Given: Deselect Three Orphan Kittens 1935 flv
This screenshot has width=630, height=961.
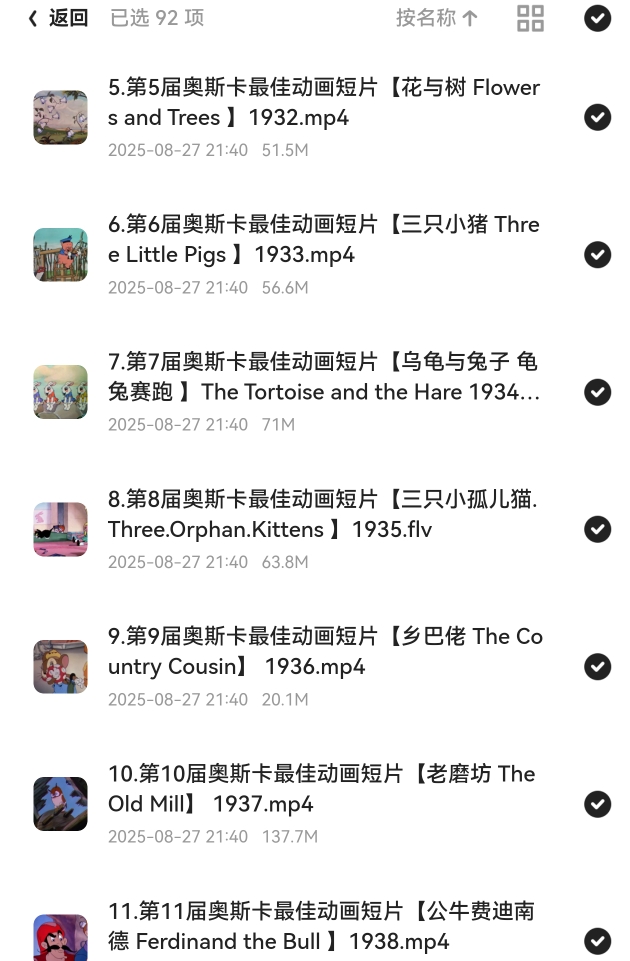Looking at the screenshot, I should (x=597, y=529).
